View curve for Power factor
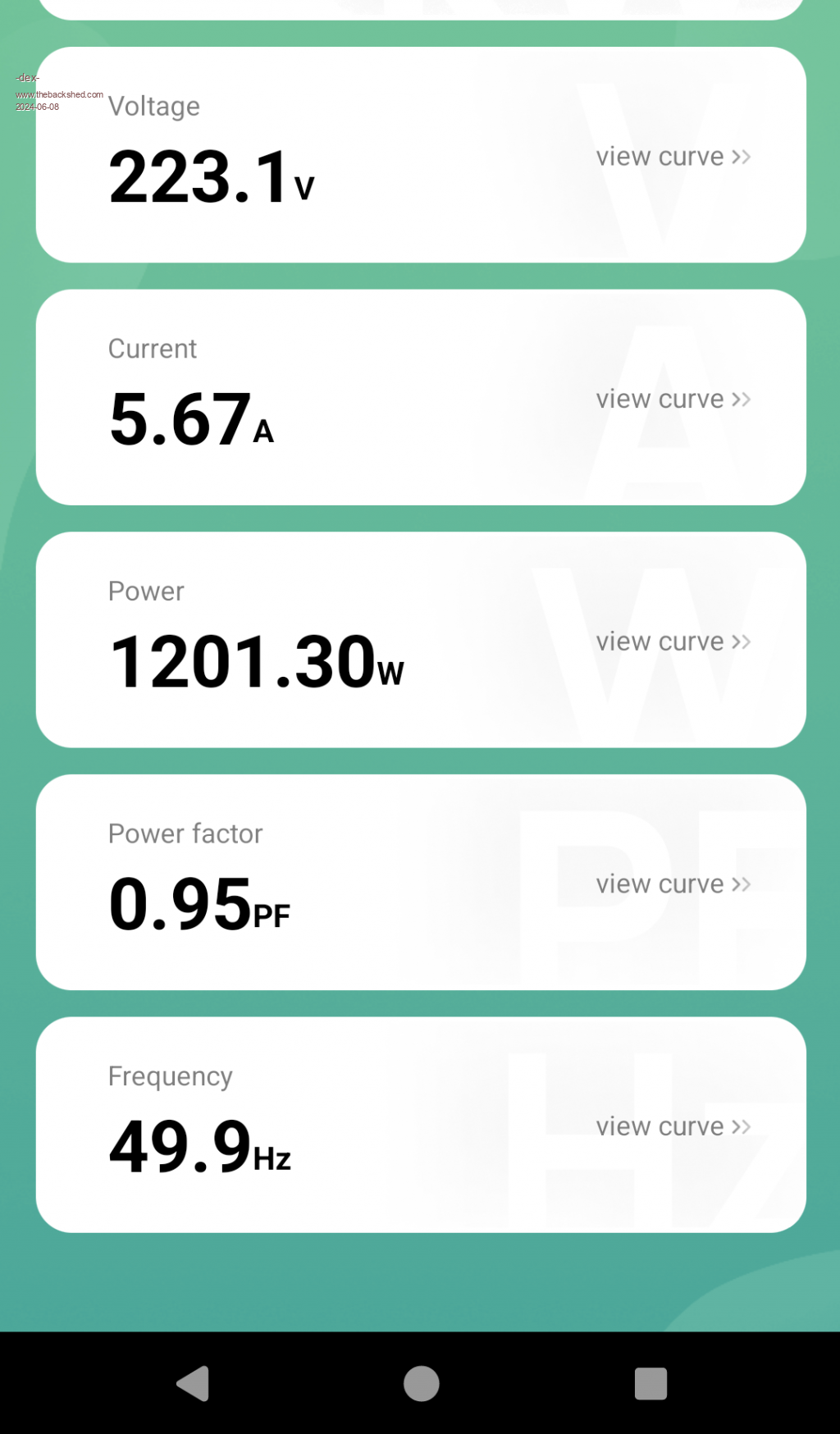Screen dimensions: 840x1434 click(x=673, y=884)
